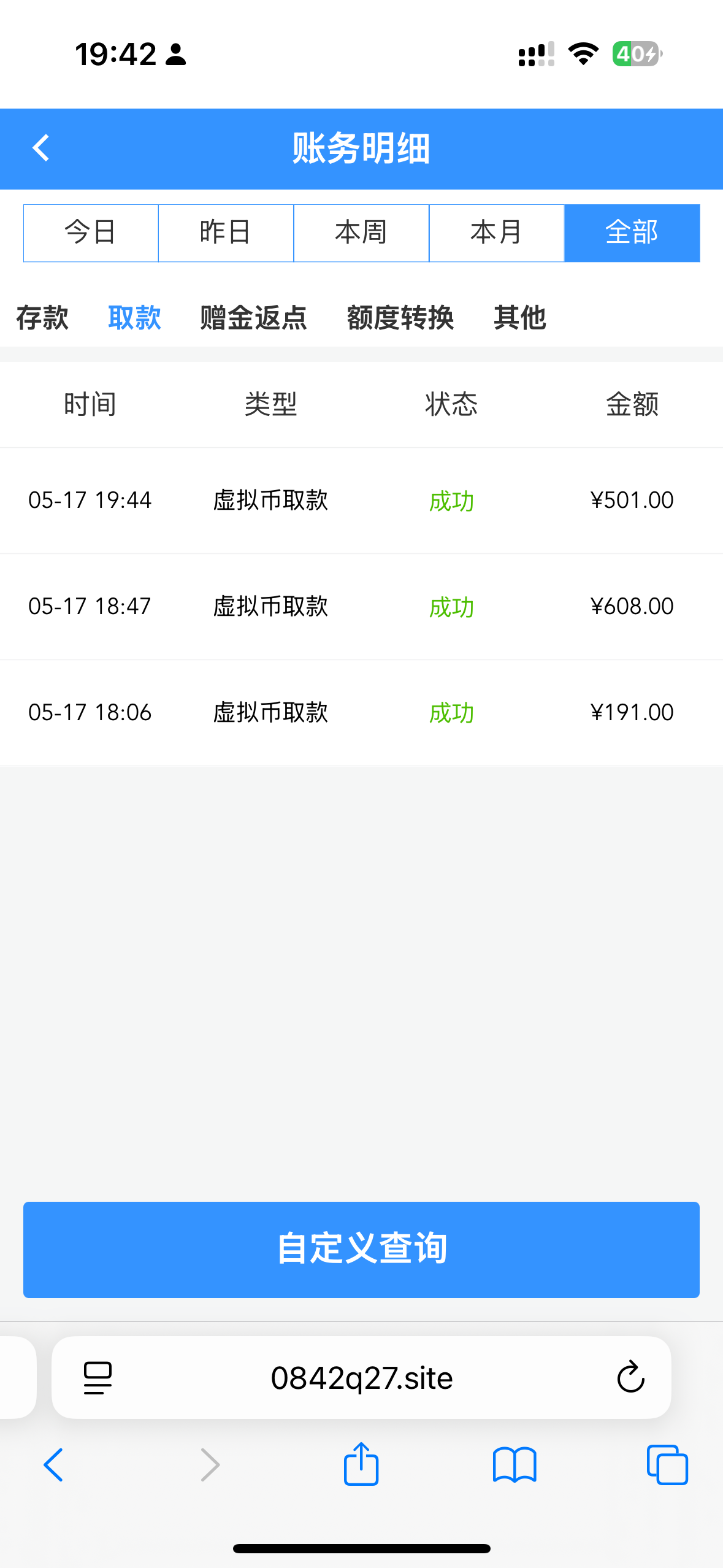Open Safari bookmarks
Viewport: 723px width, 1568px height.
pyautogui.click(x=515, y=1465)
